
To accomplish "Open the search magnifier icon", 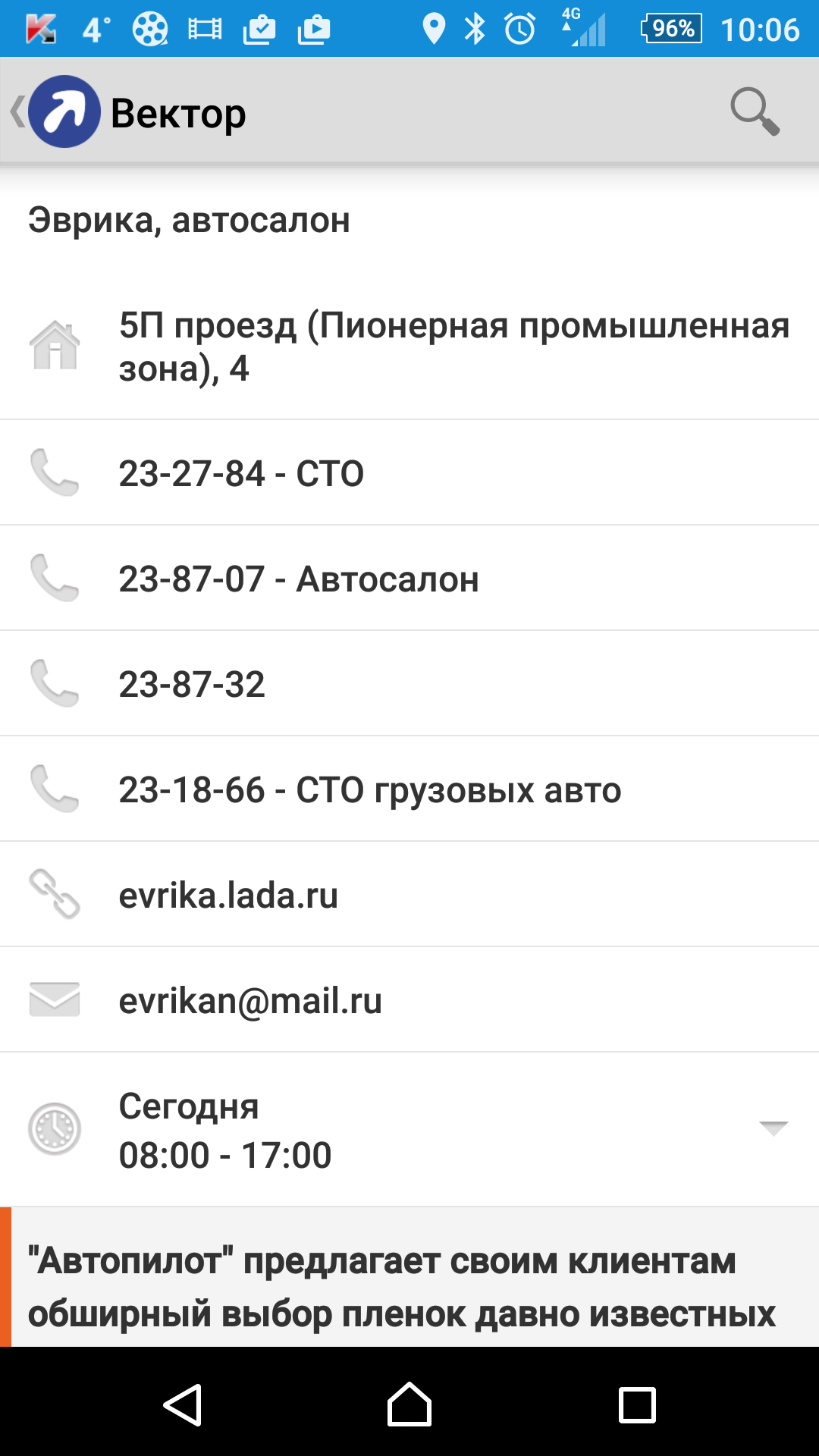I will (x=754, y=112).
